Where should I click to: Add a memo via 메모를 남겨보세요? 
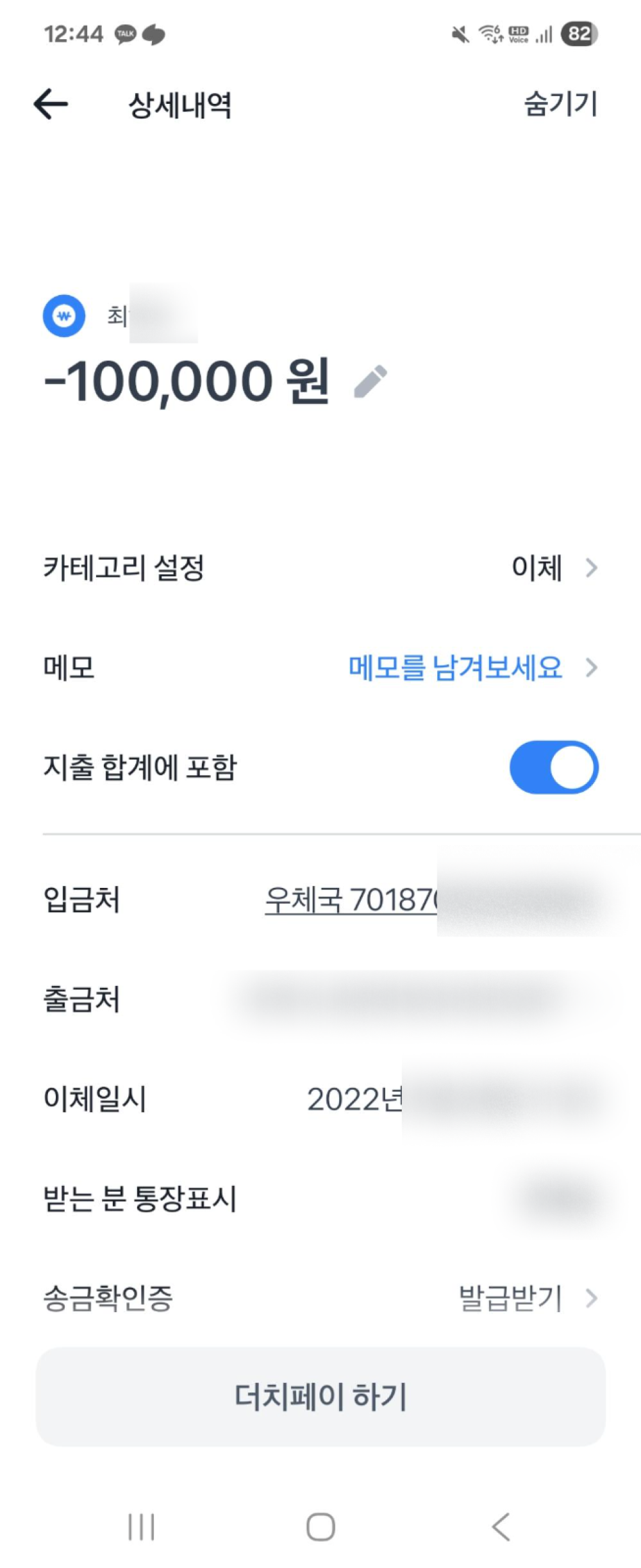(x=455, y=668)
